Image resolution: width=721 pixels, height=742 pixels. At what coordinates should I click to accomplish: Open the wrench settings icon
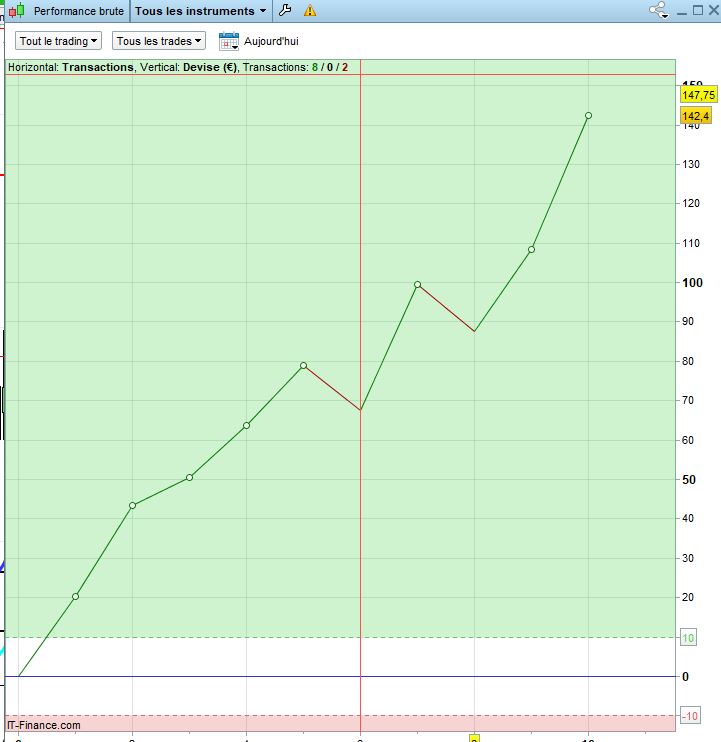coord(285,11)
